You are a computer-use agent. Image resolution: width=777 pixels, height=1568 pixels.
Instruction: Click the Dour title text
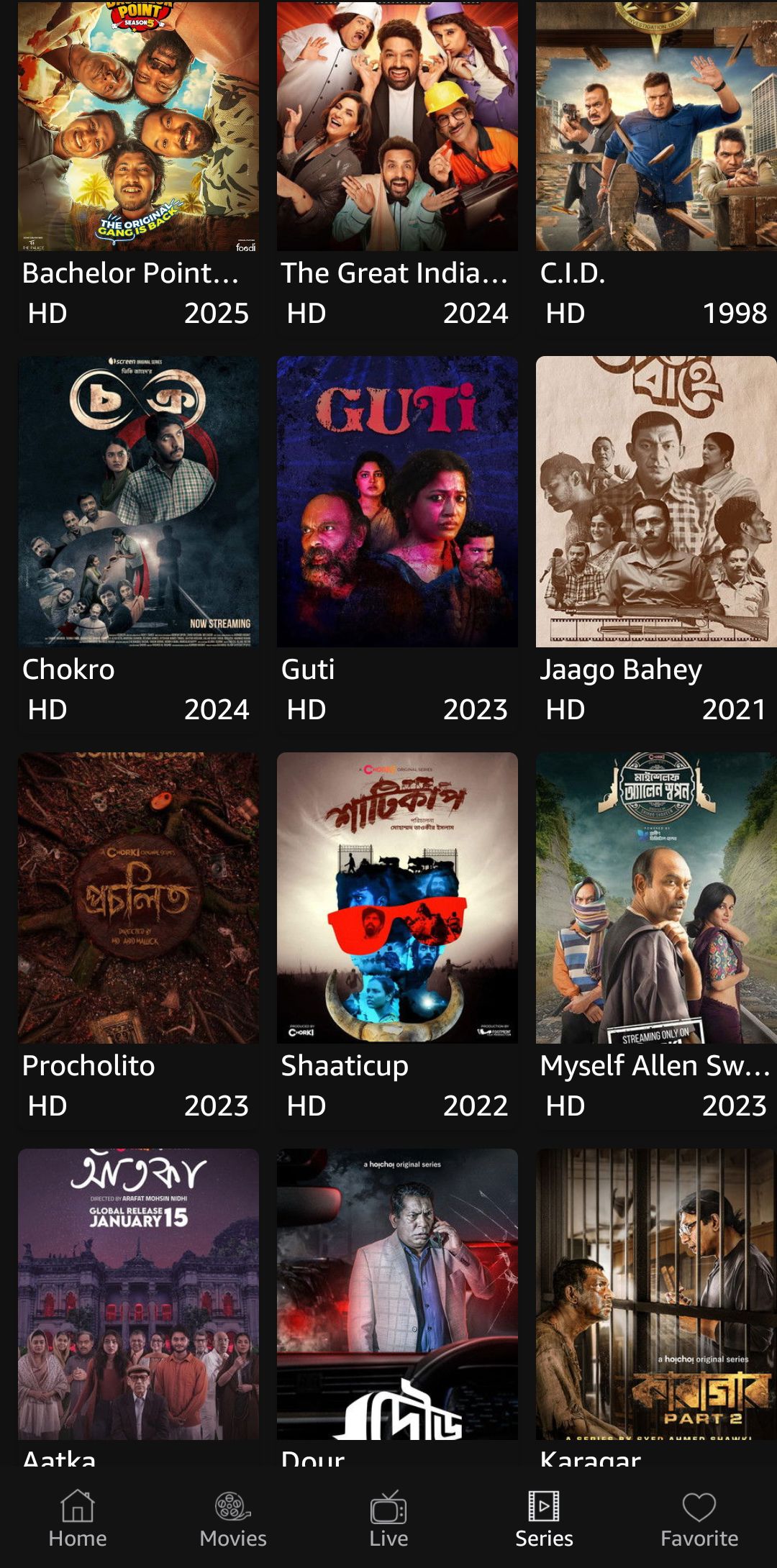(311, 1462)
